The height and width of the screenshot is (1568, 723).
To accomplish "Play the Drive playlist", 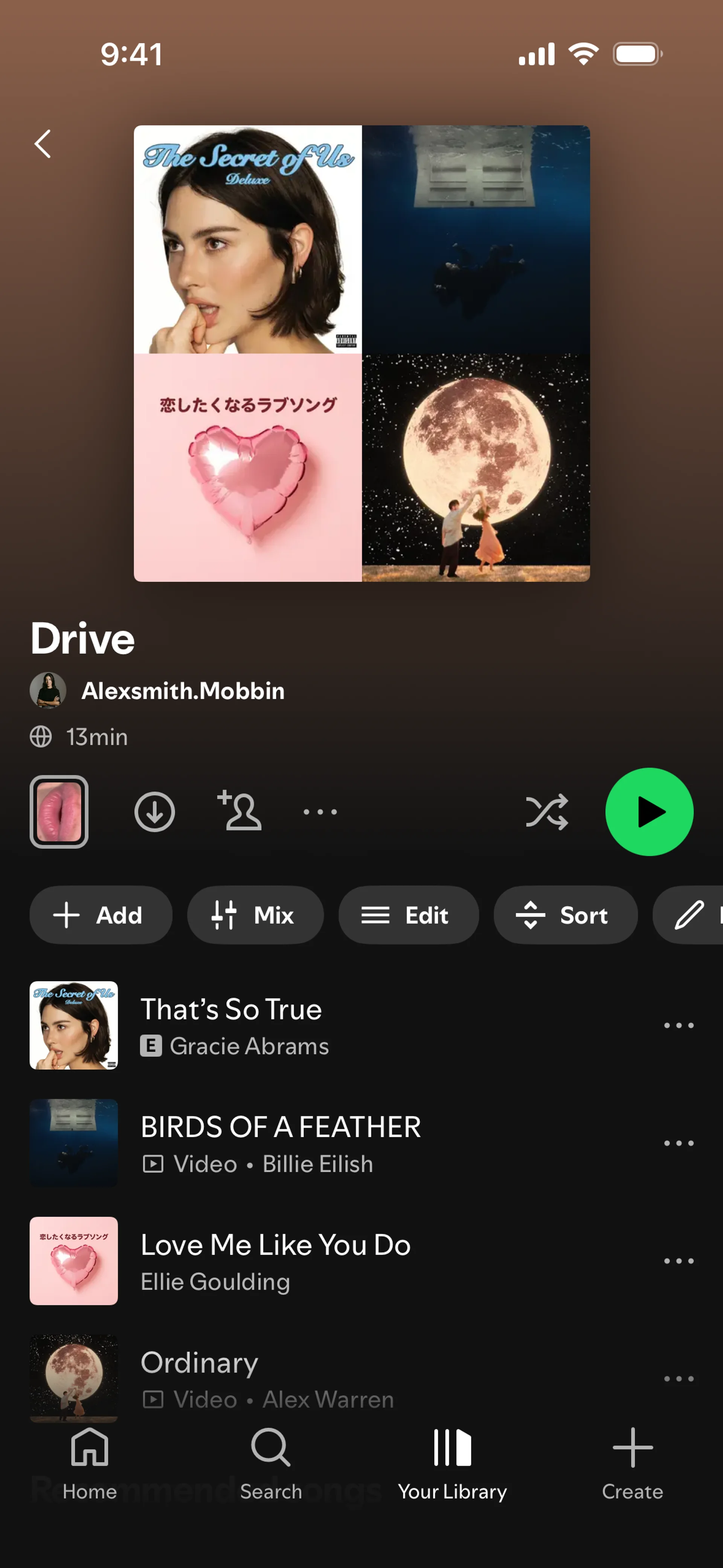I will point(649,812).
